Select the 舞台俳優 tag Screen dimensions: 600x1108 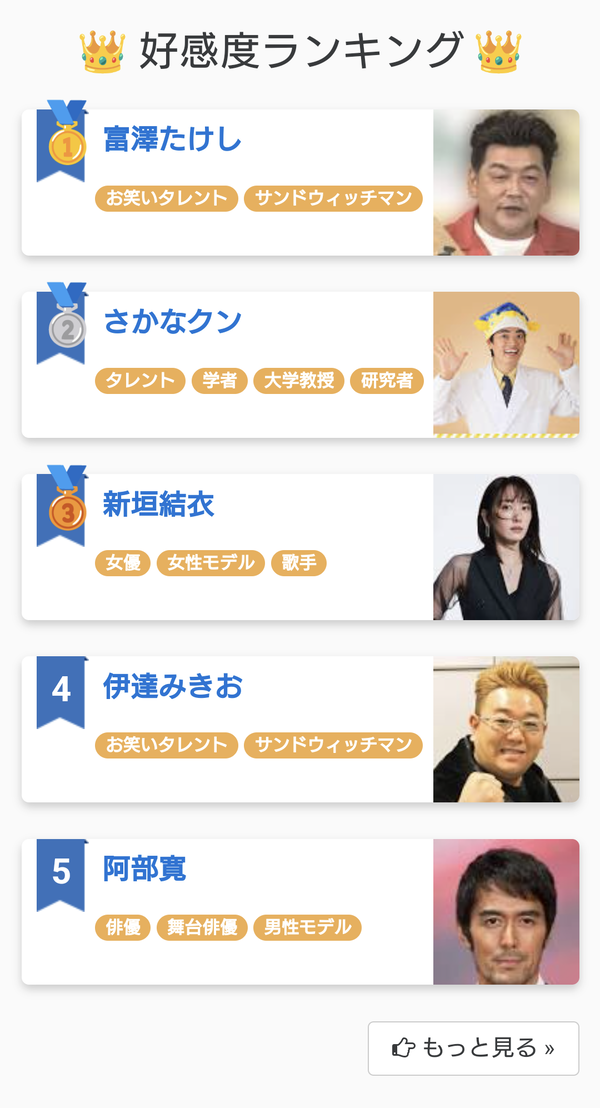coord(202,928)
